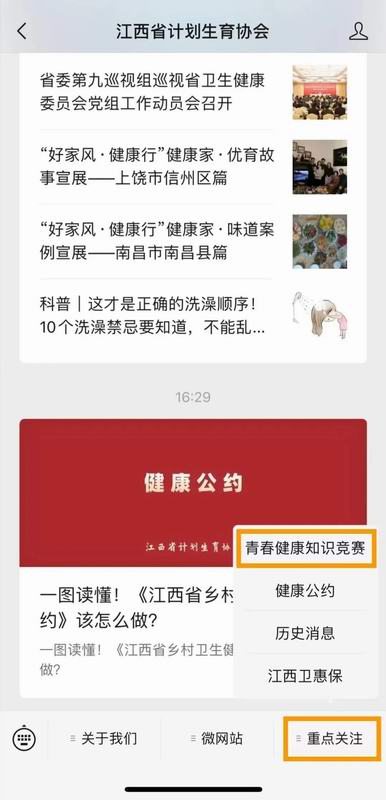
Task: Open the 上饶市信州区篇 article
Action: coord(193,167)
